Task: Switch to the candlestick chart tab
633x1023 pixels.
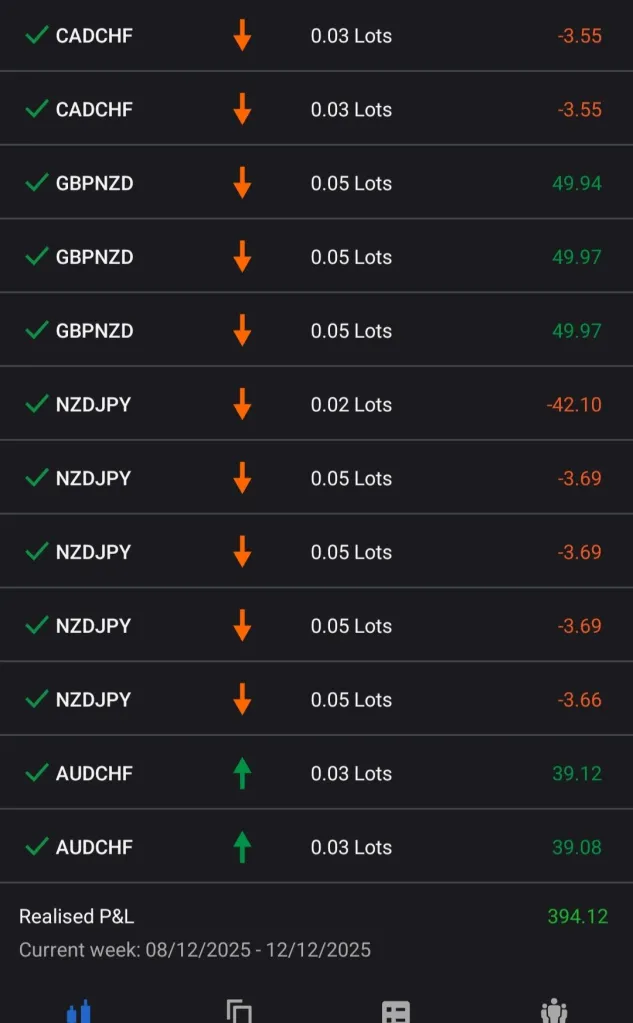Action: coord(79,1011)
